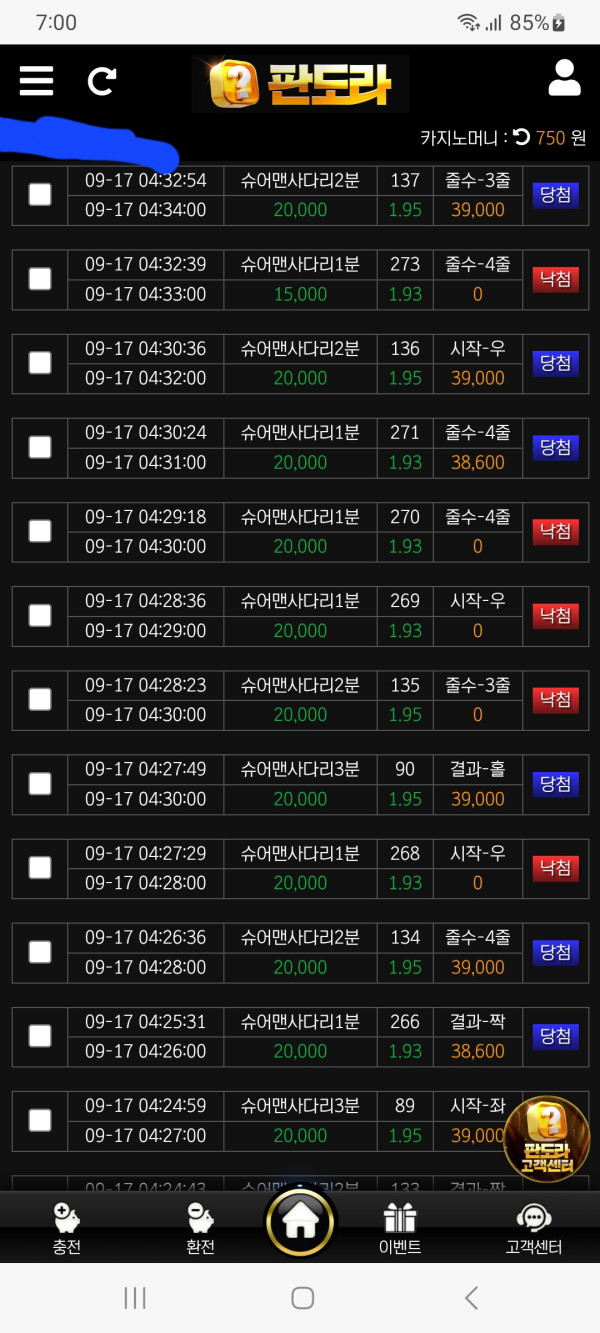Open the 이벤트 events tab
This screenshot has width=600, height=1333.
[400, 1227]
